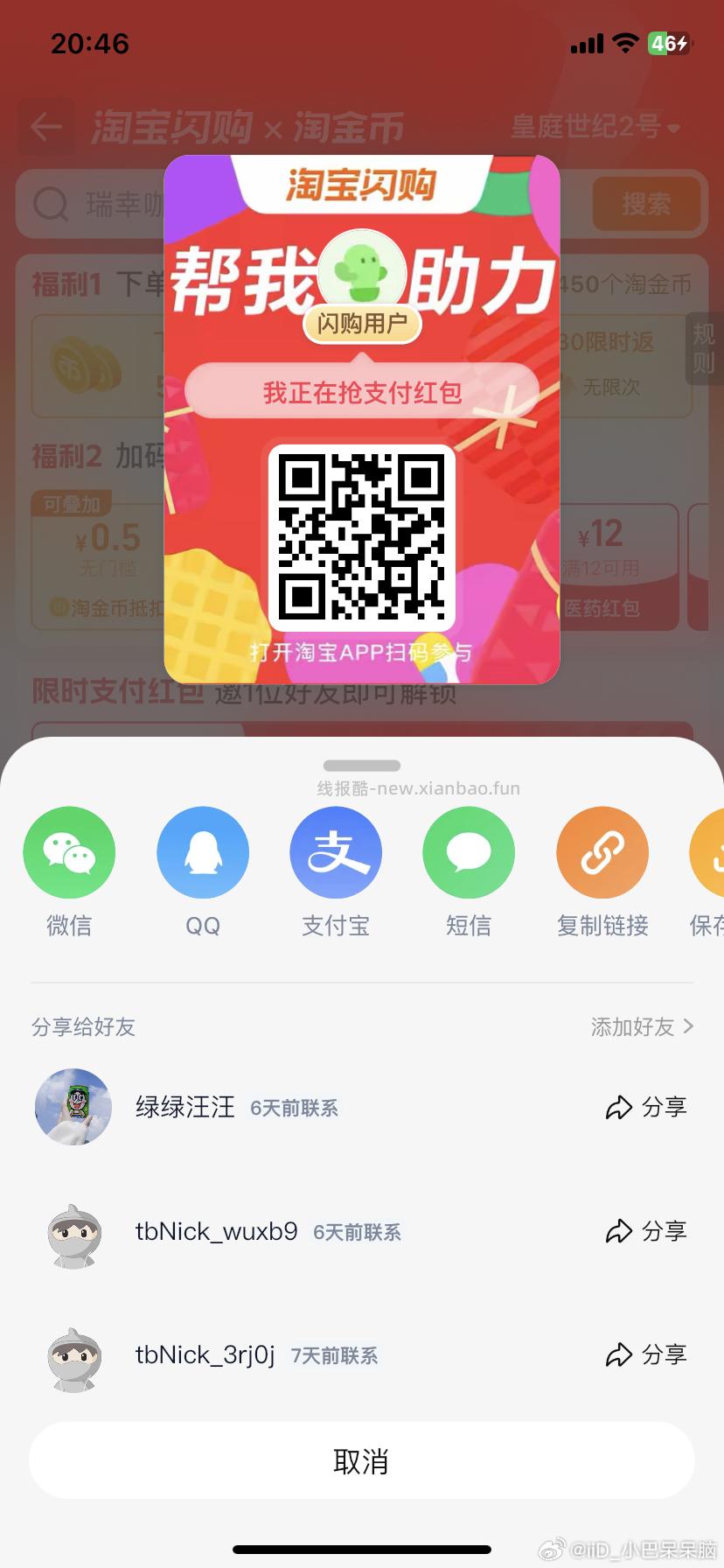Copy the link (复制链接)
Screen dimensions: 724x1568
coord(602,852)
